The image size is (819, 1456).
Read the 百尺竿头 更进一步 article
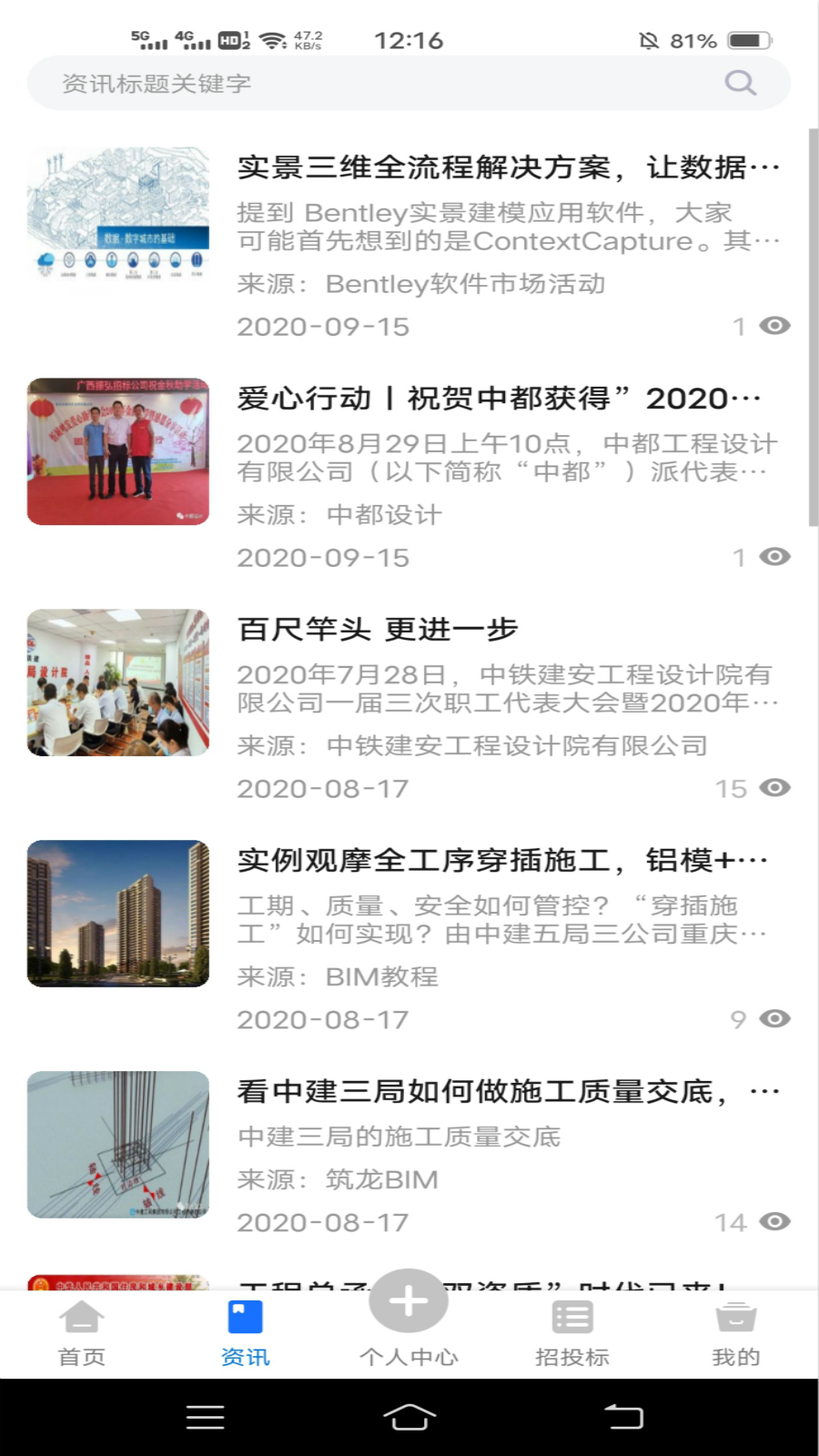[x=378, y=630]
